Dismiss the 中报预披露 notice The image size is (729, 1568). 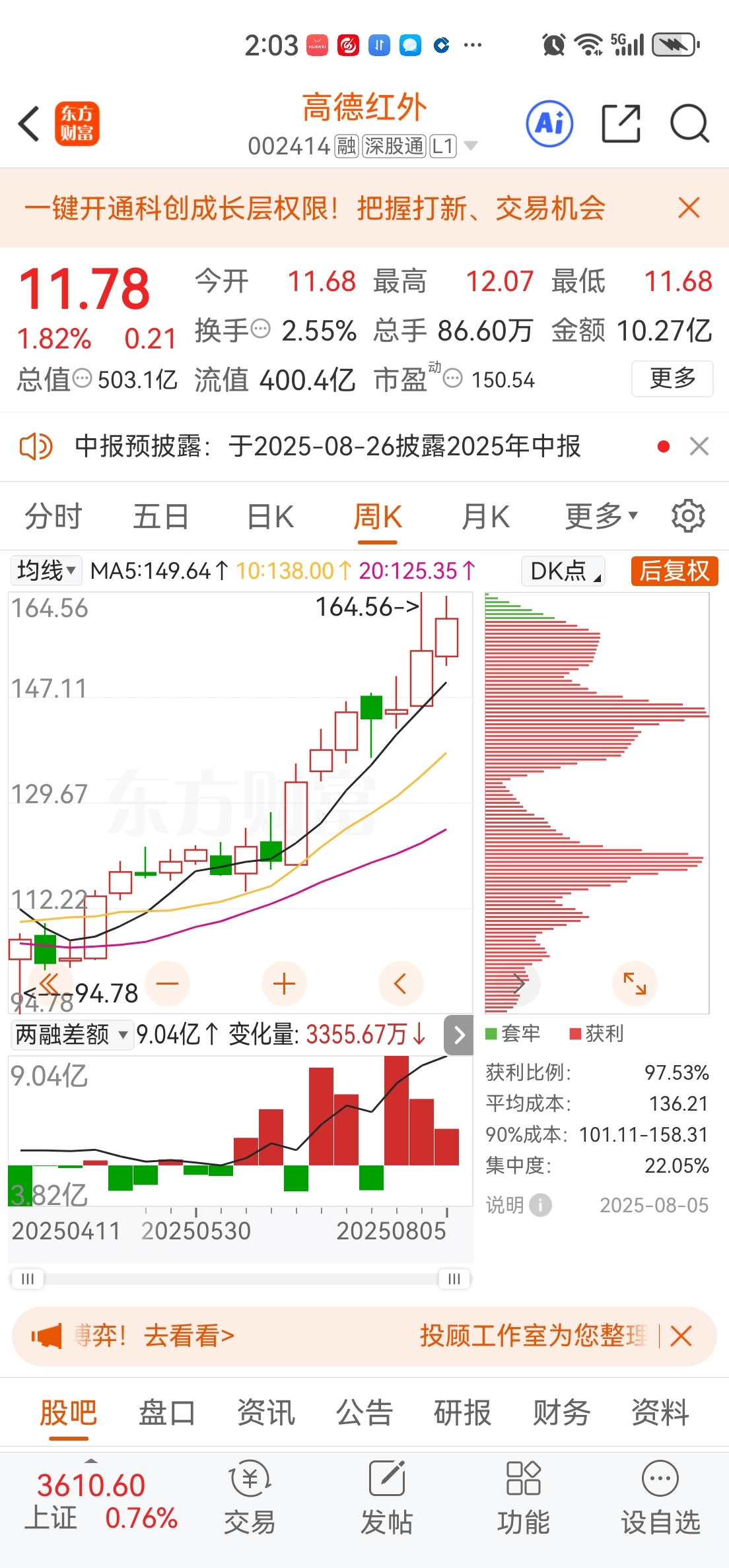click(699, 447)
